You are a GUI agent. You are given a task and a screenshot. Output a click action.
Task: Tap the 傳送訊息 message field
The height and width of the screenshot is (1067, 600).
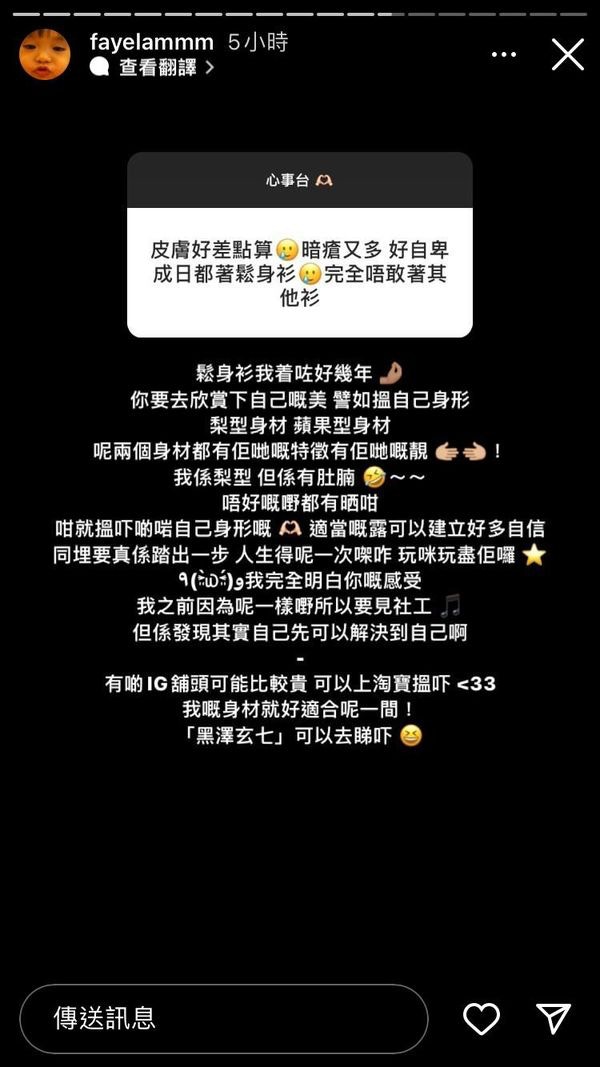(223, 1019)
